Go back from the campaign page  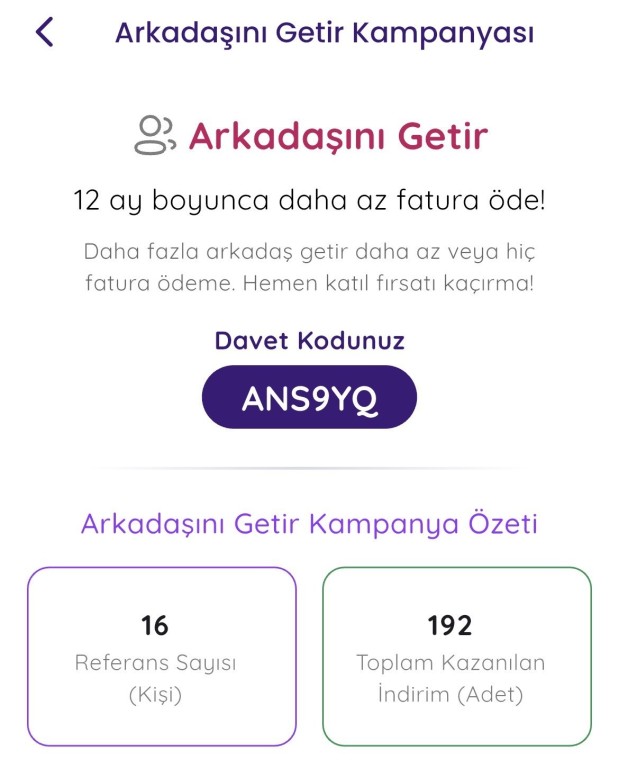[x=44, y=32]
